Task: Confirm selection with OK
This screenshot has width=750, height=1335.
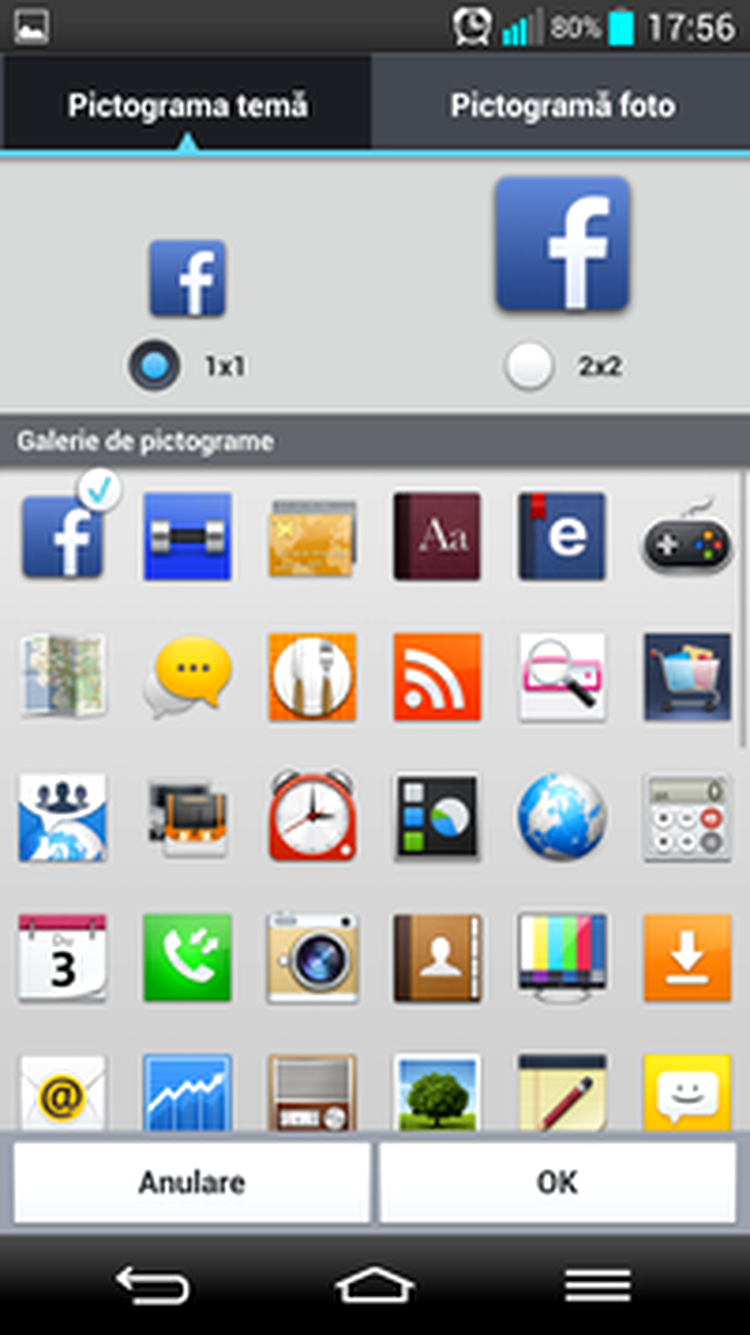Action: pos(557,1182)
